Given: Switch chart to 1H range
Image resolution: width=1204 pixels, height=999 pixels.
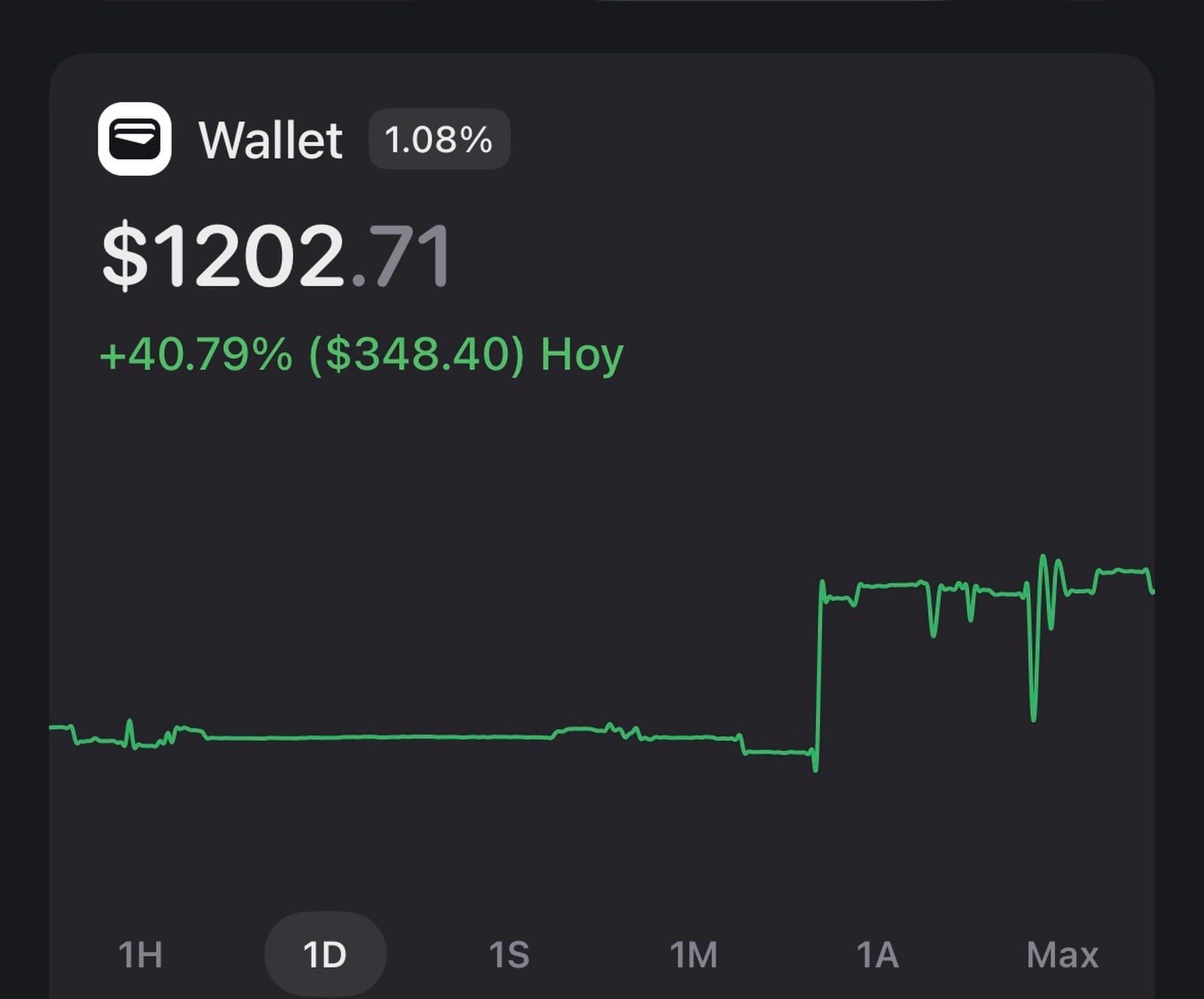Looking at the screenshot, I should 140,954.
